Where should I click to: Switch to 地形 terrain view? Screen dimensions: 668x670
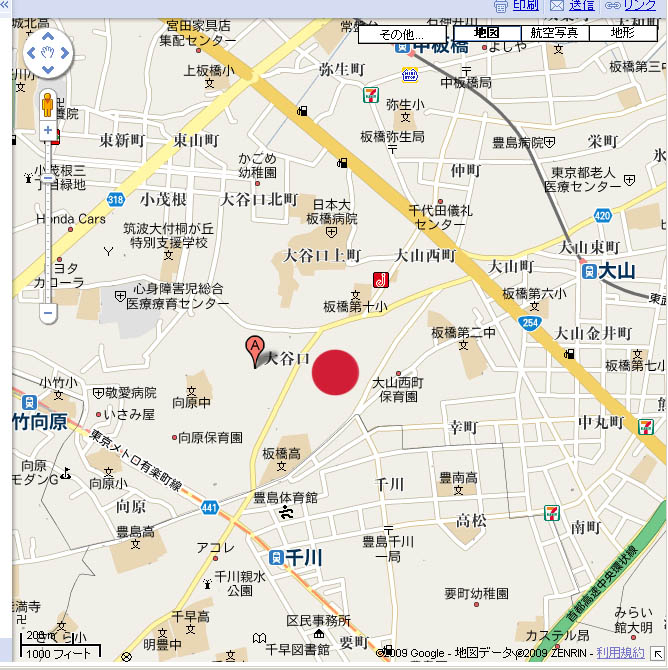[622, 33]
